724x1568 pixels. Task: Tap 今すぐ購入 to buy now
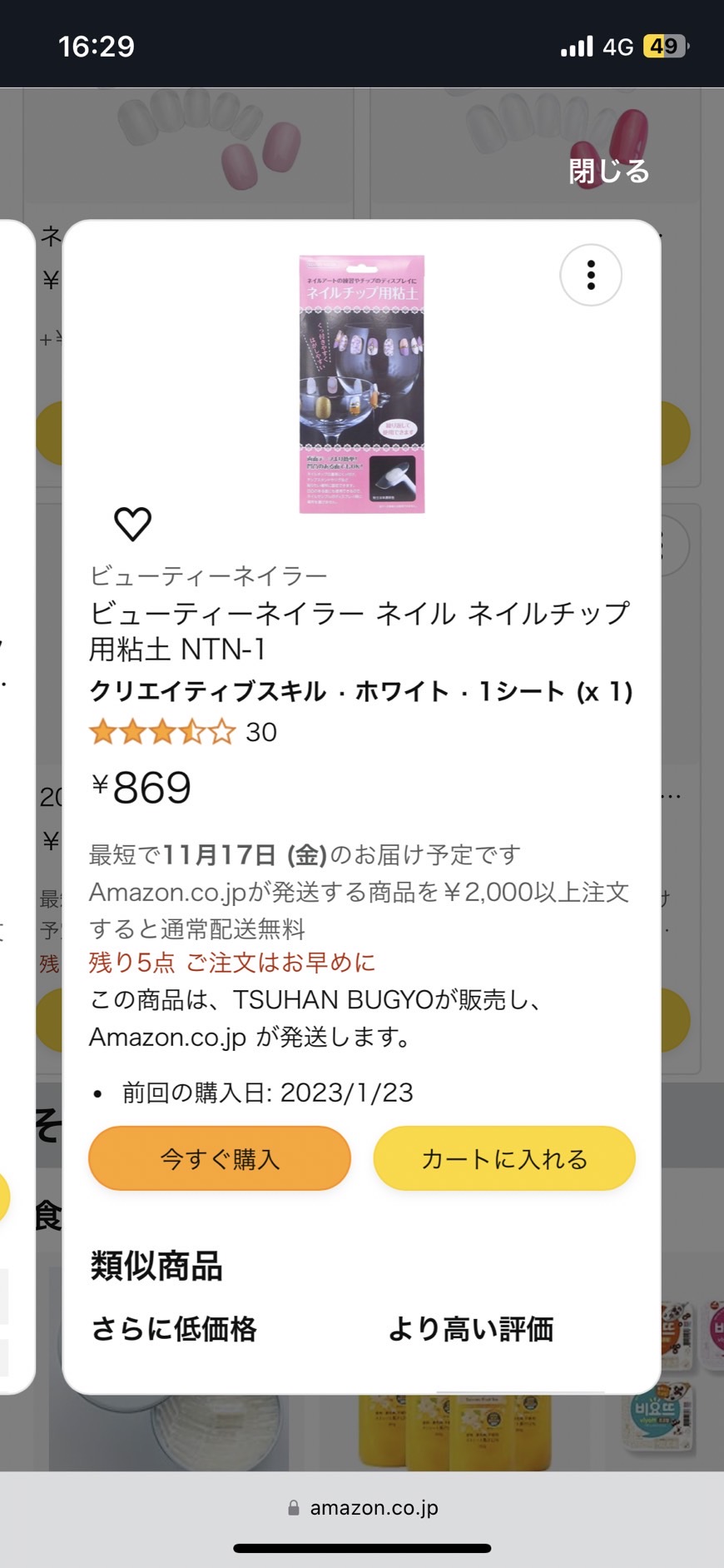pos(220,1158)
